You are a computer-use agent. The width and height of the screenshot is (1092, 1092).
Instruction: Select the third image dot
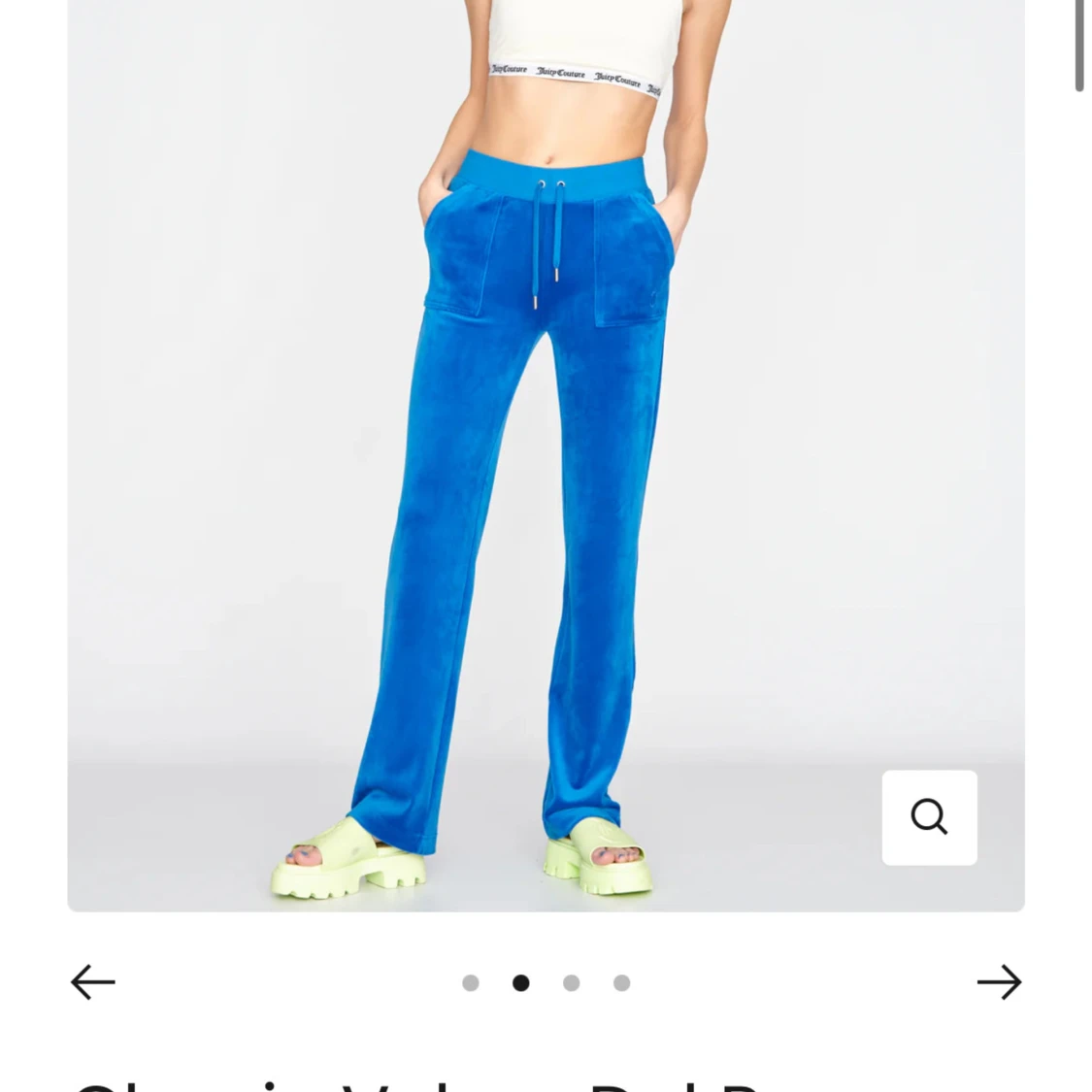click(572, 983)
